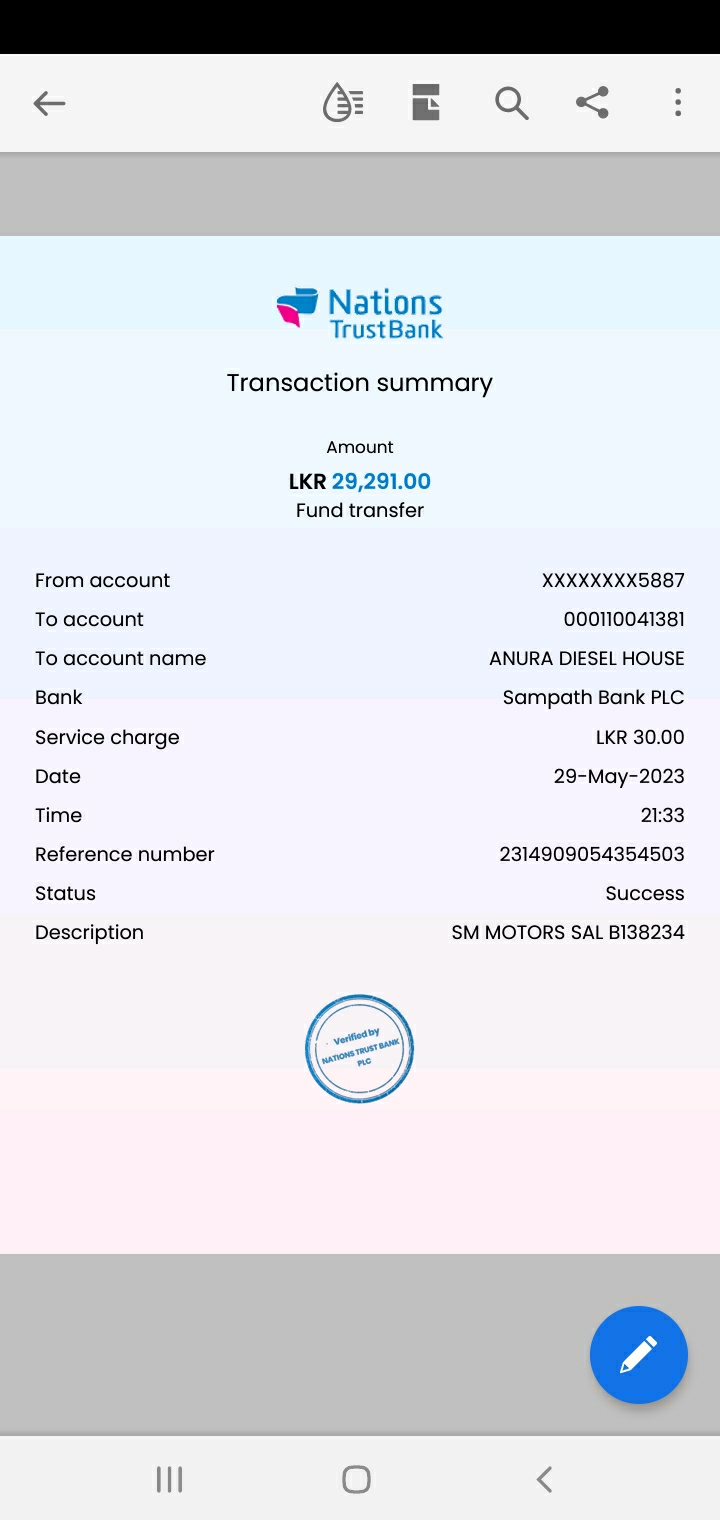Viewport: 720px width, 1520px height.
Task: Share this transaction receipt
Action: [x=593, y=103]
